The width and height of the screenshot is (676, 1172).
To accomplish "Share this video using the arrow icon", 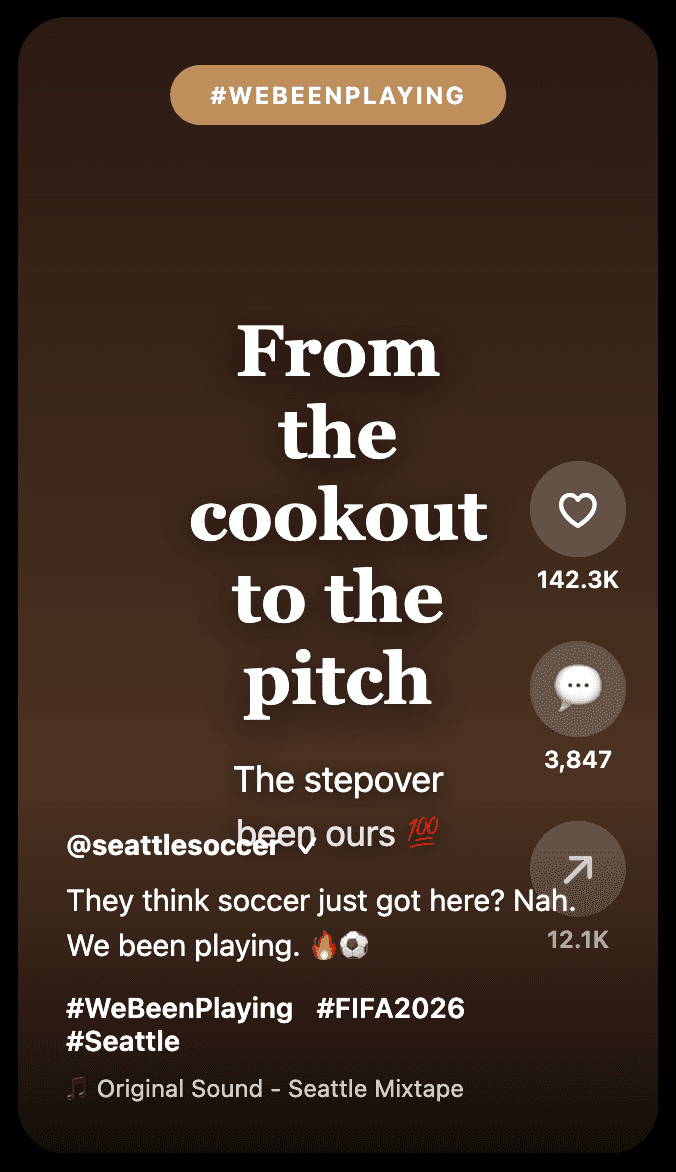I will coord(577,869).
